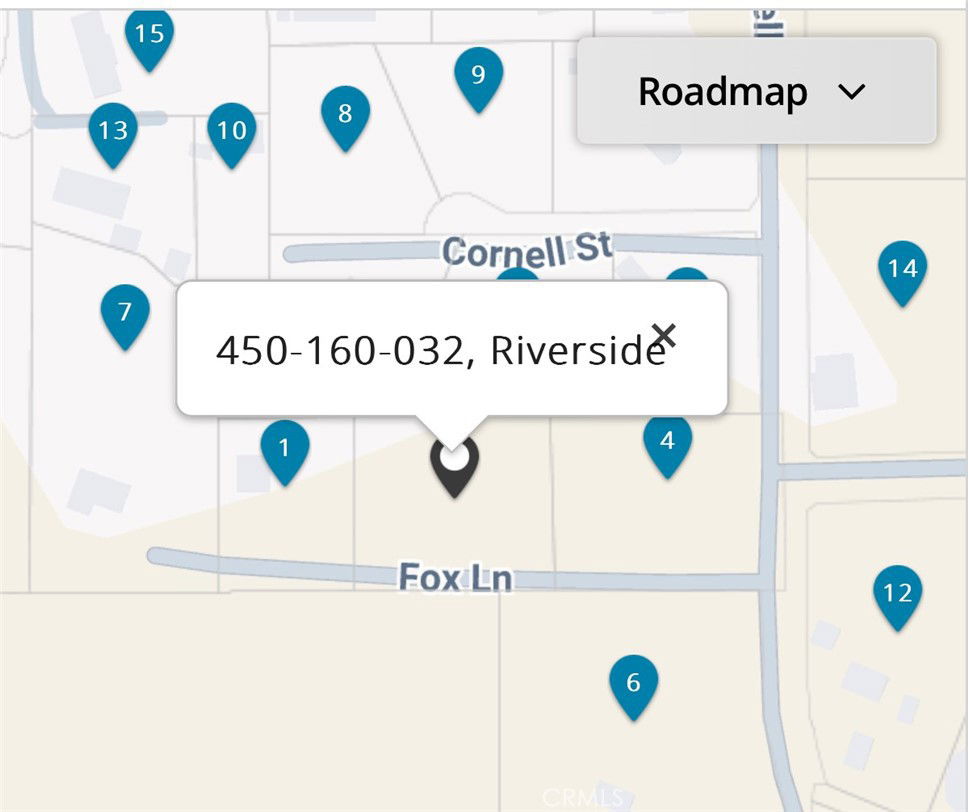Select map pin number 15
Viewport: 968px width, 812px height.
pyautogui.click(x=149, y=35)
